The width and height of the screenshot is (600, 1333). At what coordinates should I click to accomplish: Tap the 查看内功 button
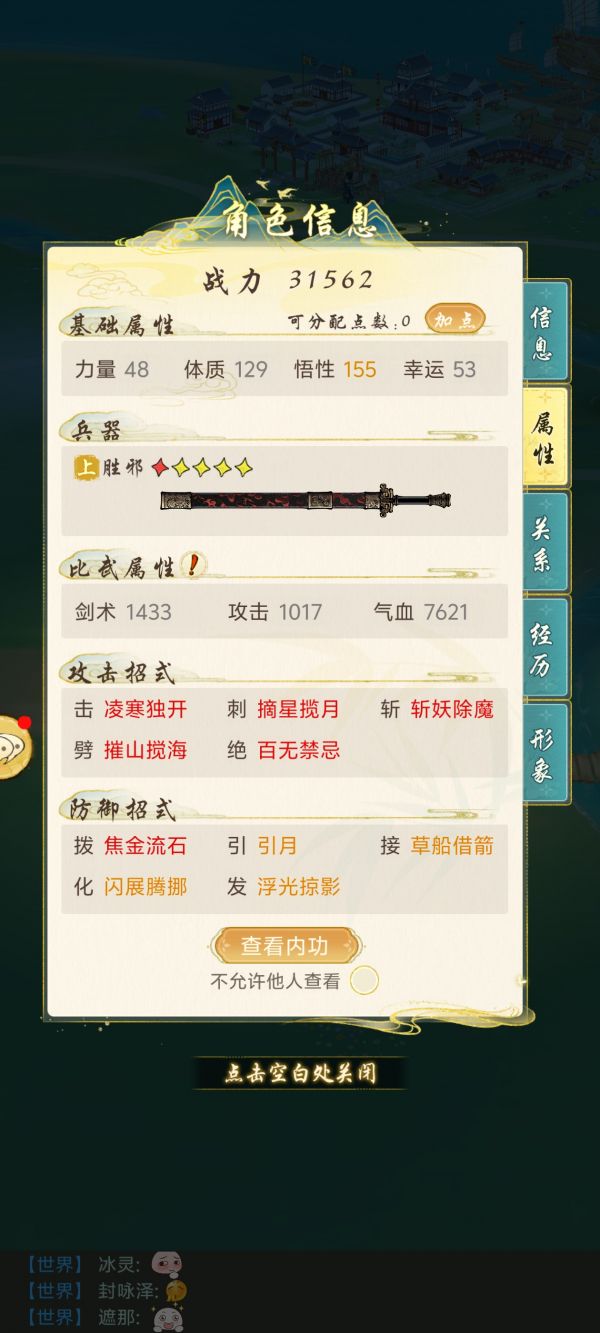(285, 946)
